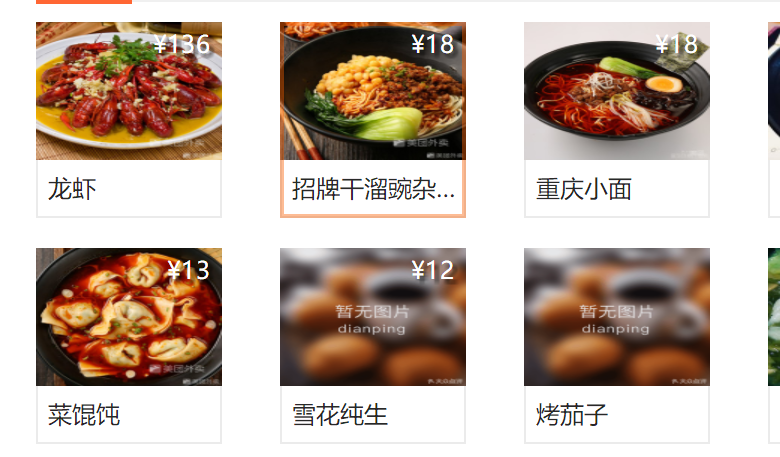Open the 龙虾 dish card
This screenshot has width=780, height=457.
(128, 119)
